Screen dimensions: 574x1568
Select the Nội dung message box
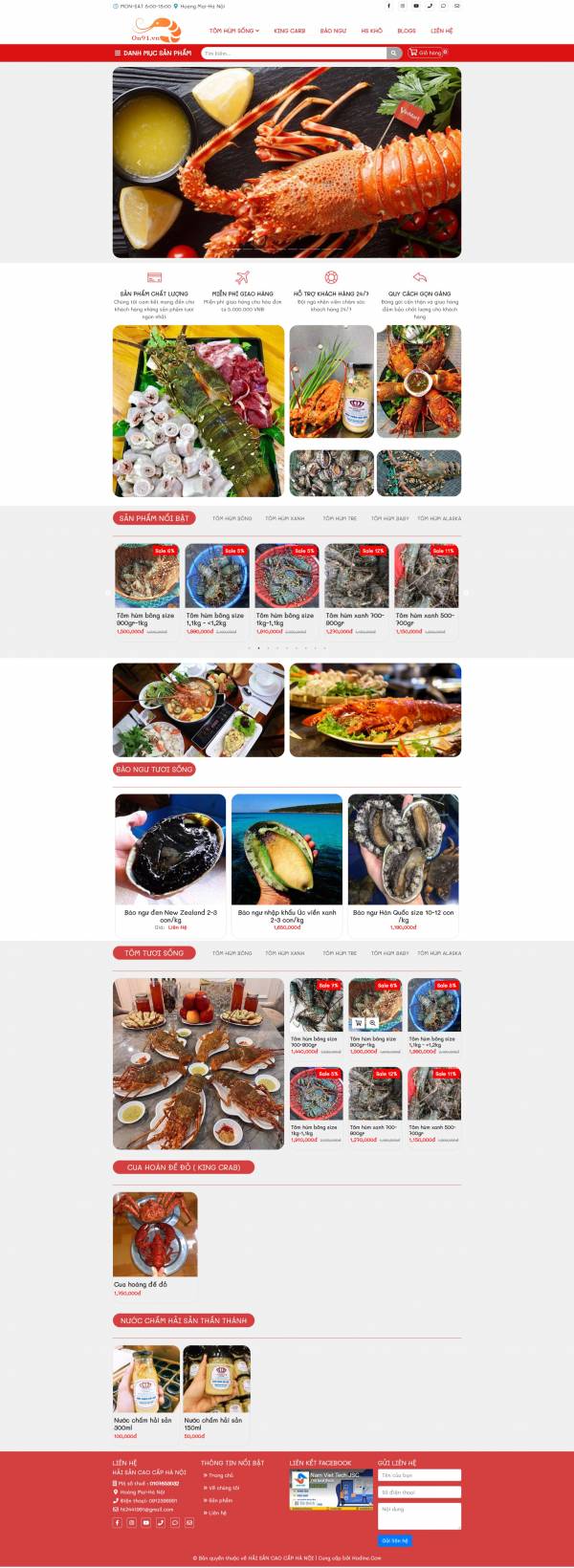pyautogui.click(x=419, y=1515)
